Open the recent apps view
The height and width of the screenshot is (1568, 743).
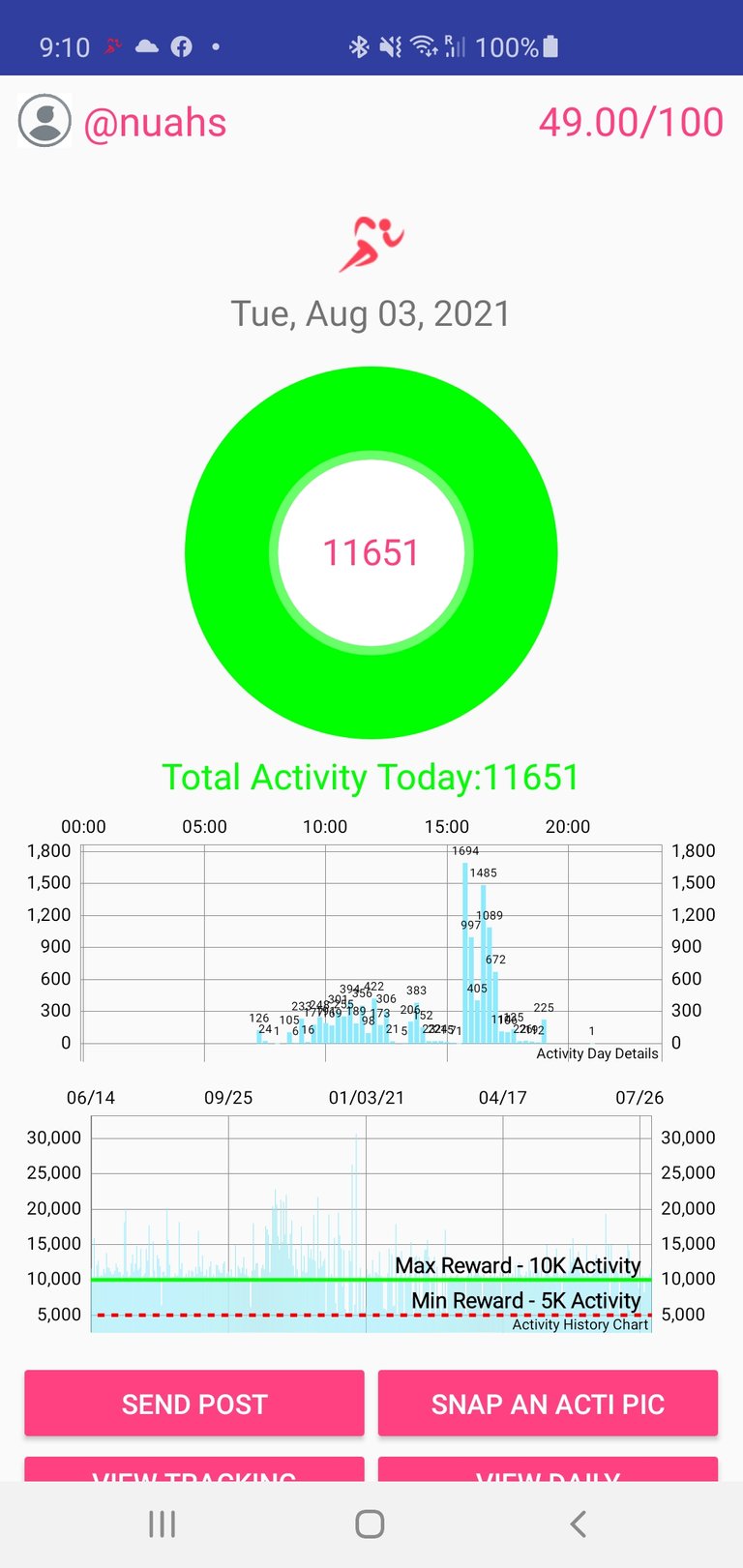point(163,1524)
